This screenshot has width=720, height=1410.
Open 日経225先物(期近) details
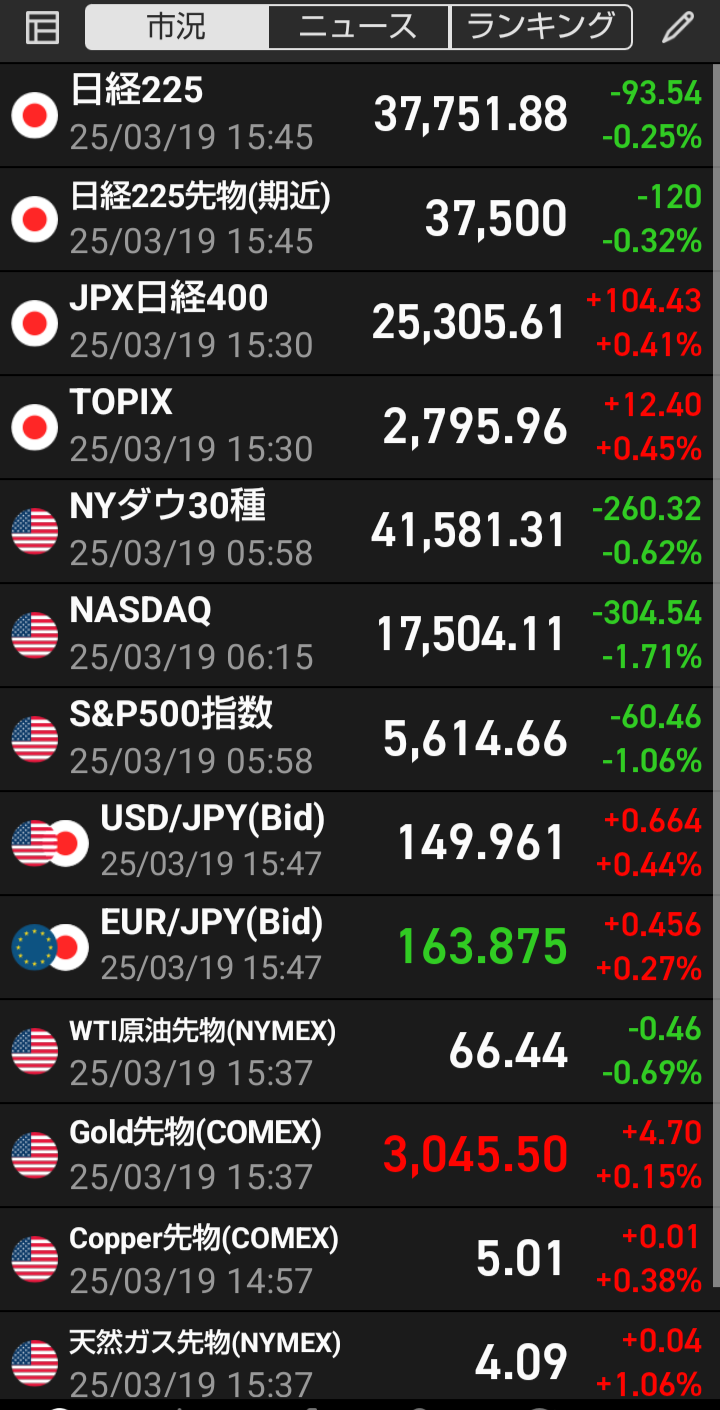[x=357, y=219]
